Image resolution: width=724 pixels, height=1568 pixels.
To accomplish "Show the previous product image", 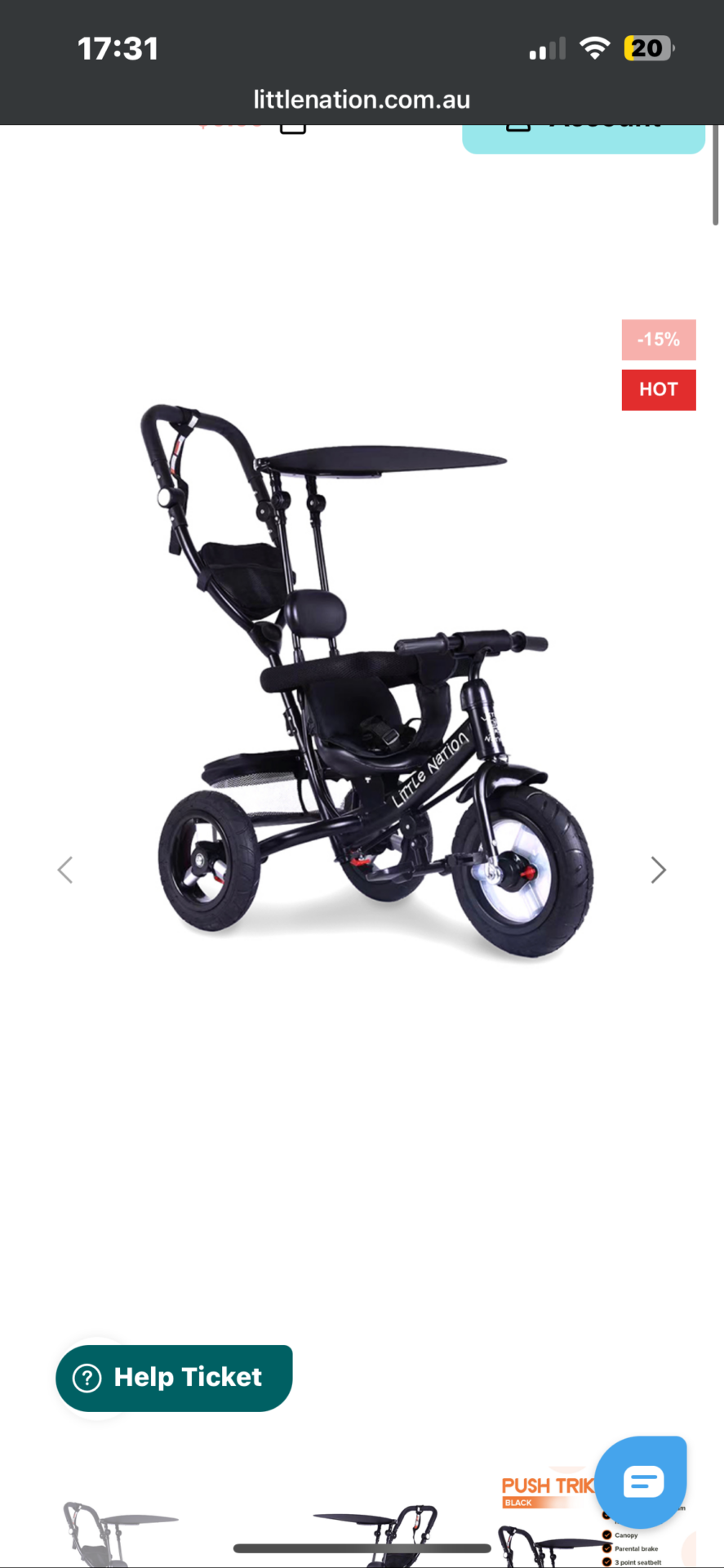I will pos(65,871).
